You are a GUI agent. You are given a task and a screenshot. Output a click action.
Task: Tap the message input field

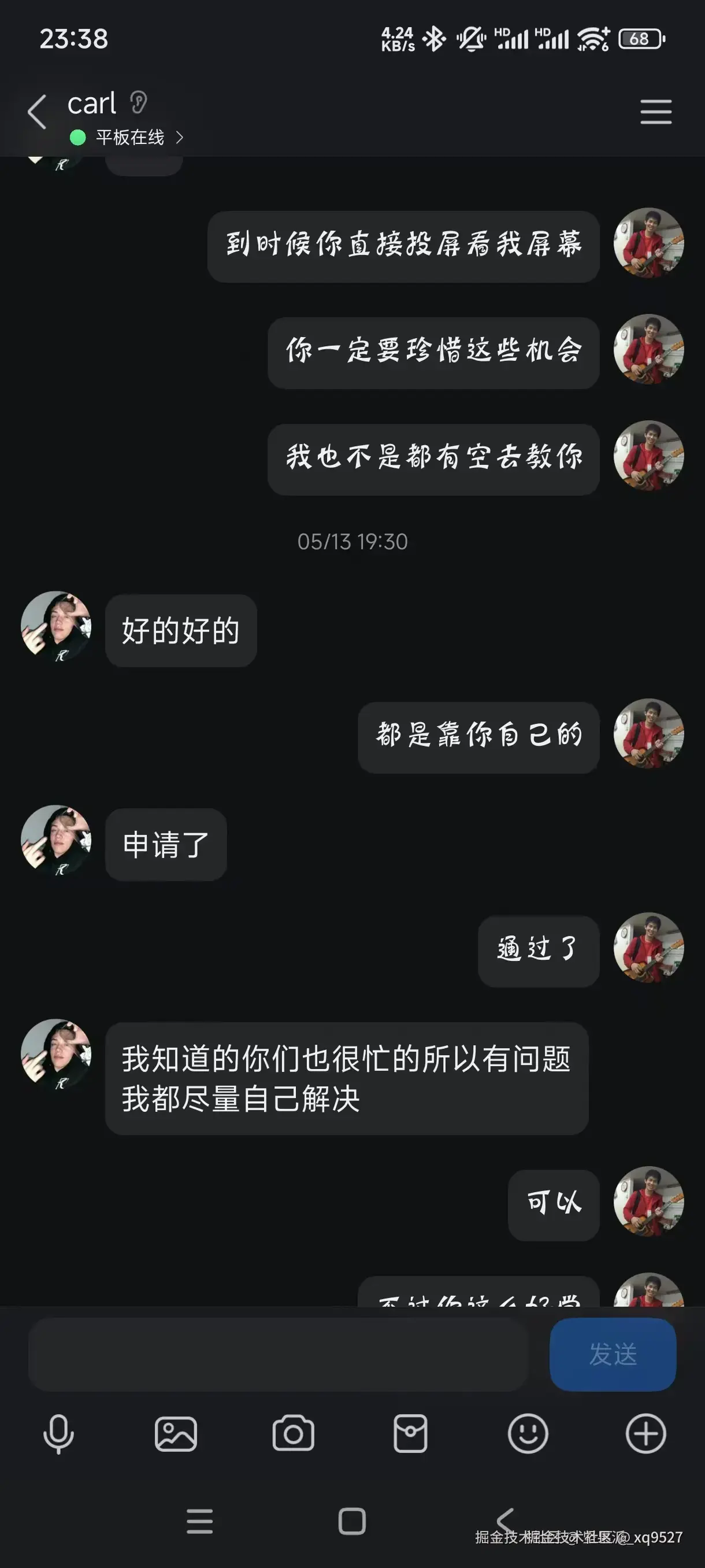click(x=277, y=1354)
